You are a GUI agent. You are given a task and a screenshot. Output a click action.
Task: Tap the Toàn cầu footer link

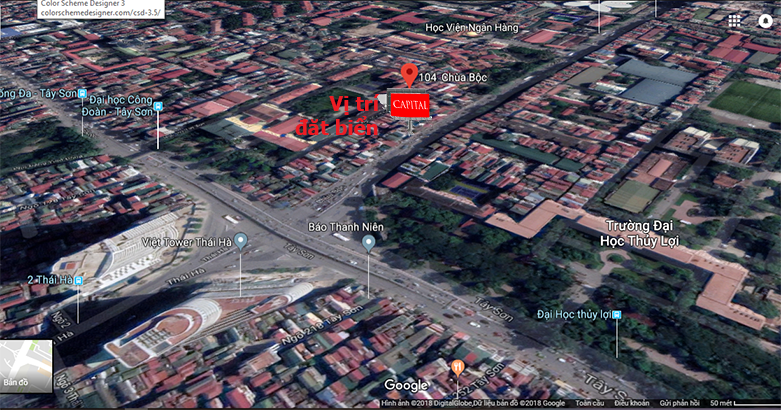(x=589, y=403)
